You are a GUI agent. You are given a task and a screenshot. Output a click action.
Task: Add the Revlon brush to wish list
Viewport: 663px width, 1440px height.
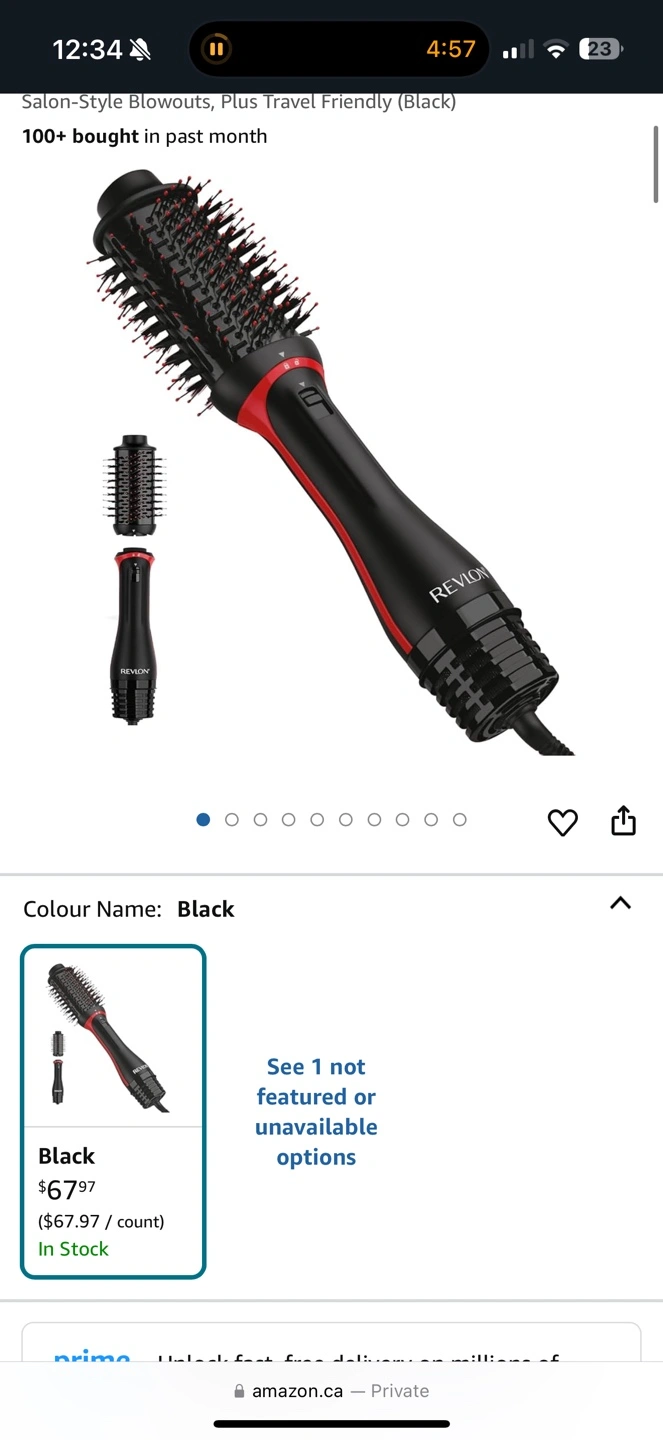[x=563, y=822]
